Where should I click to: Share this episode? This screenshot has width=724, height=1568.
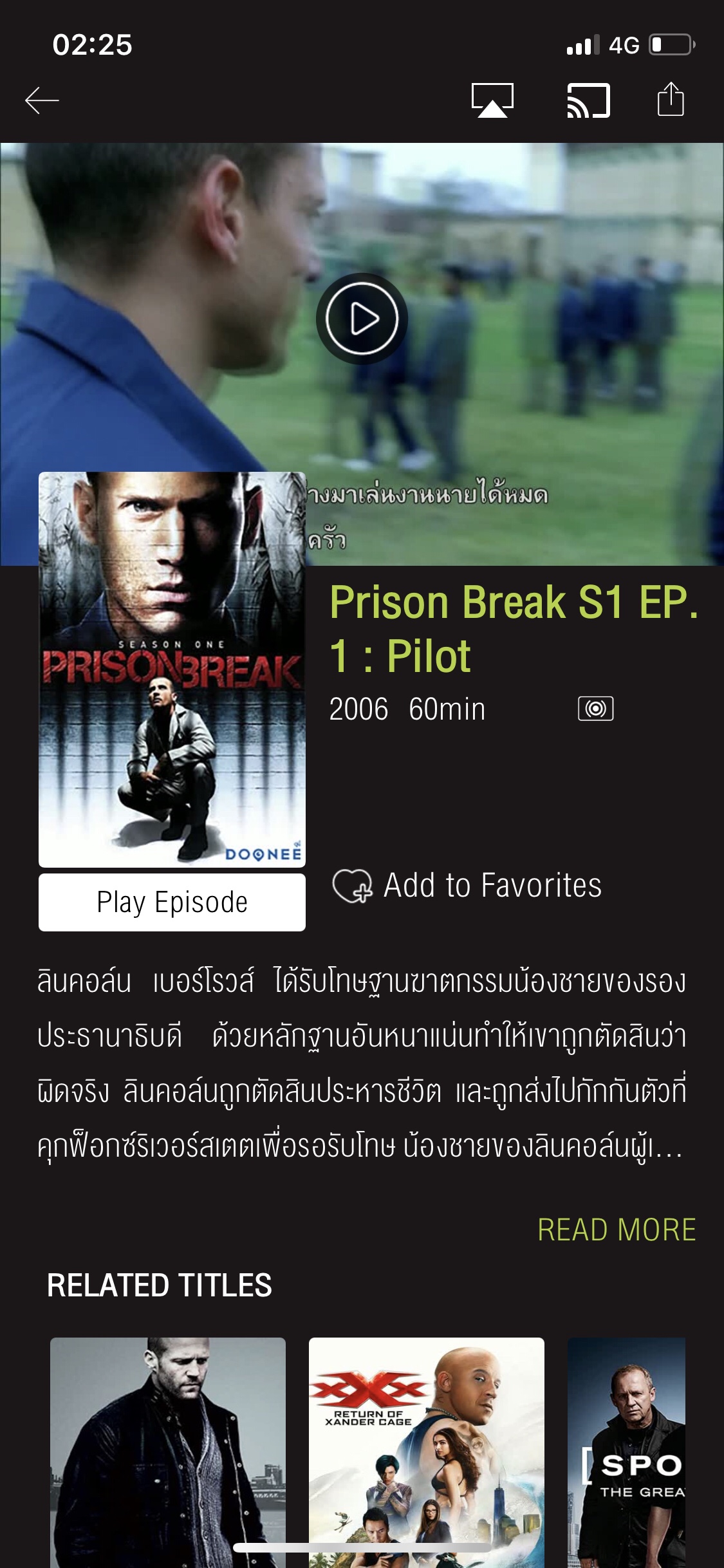point(670,100)
